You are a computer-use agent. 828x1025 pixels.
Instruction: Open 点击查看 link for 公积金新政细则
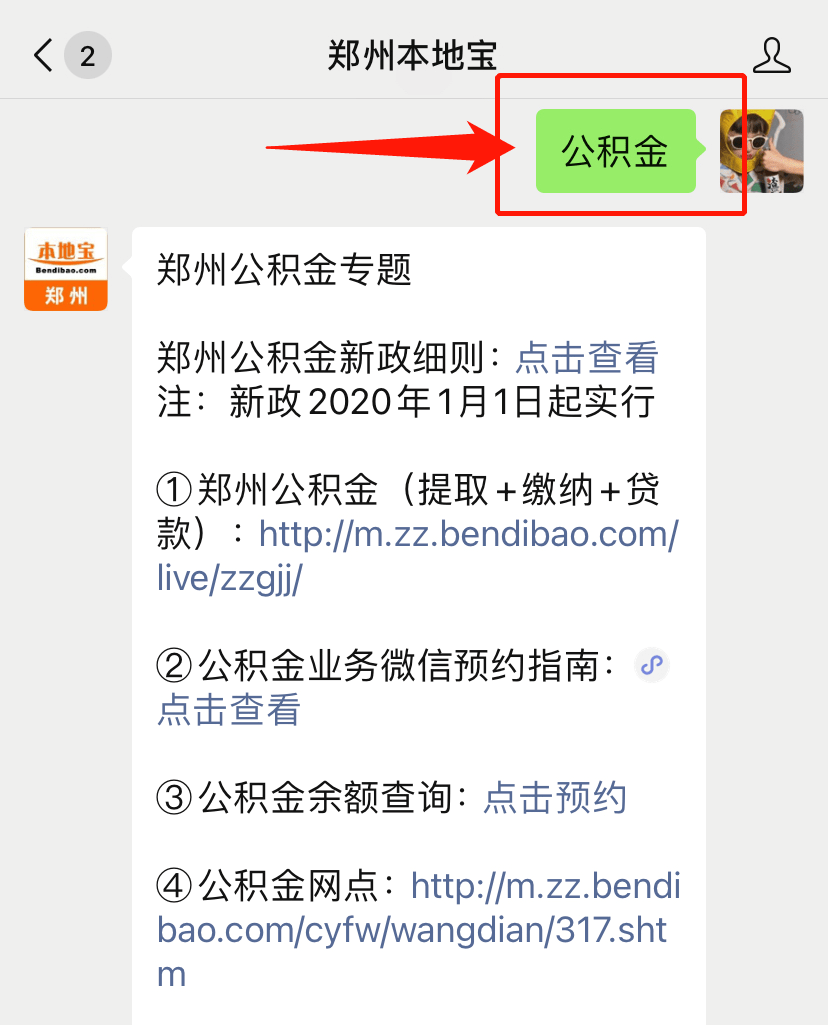tap(587, 357)
